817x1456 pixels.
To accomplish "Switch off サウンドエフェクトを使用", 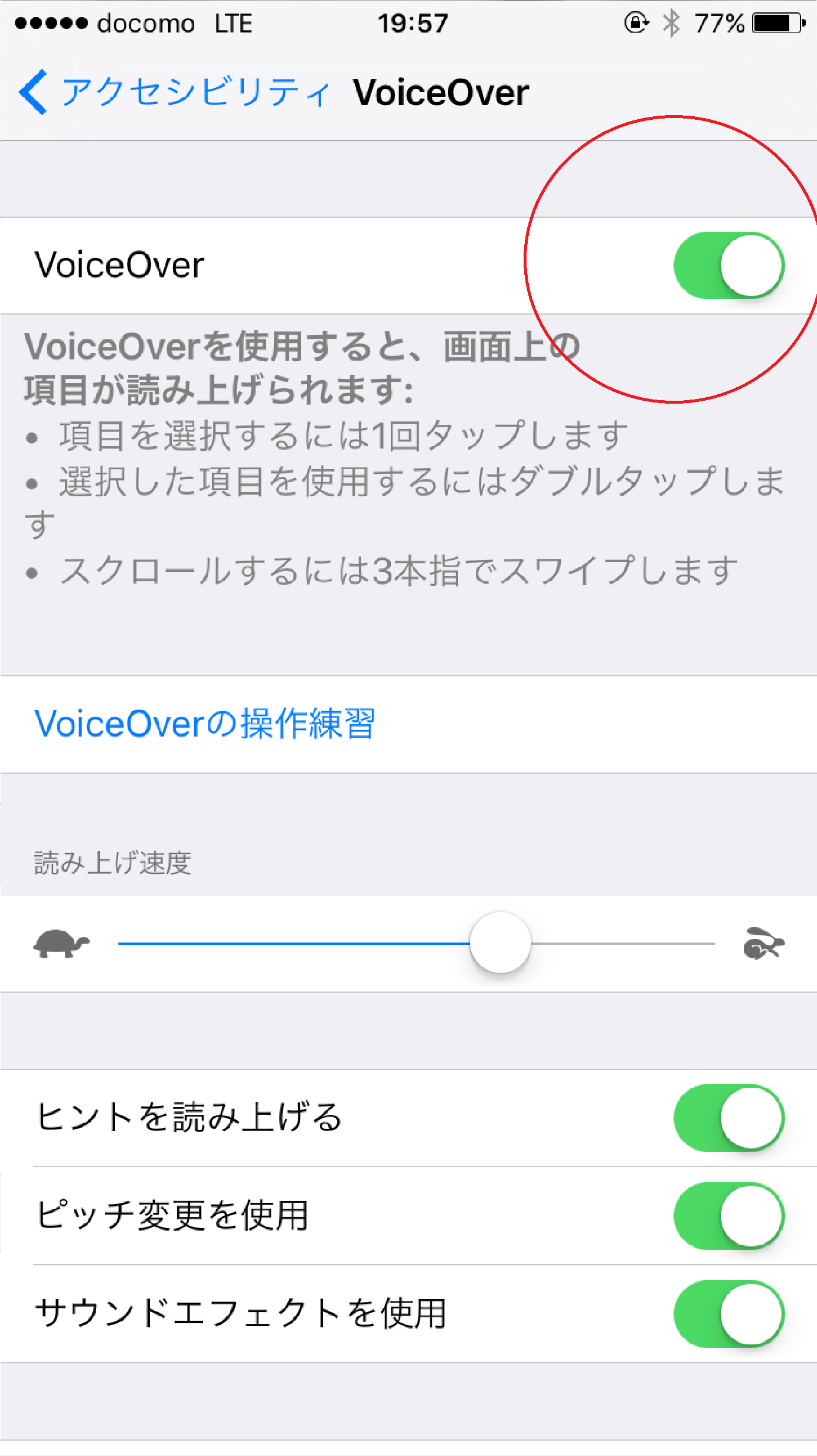I will 728,1314.
